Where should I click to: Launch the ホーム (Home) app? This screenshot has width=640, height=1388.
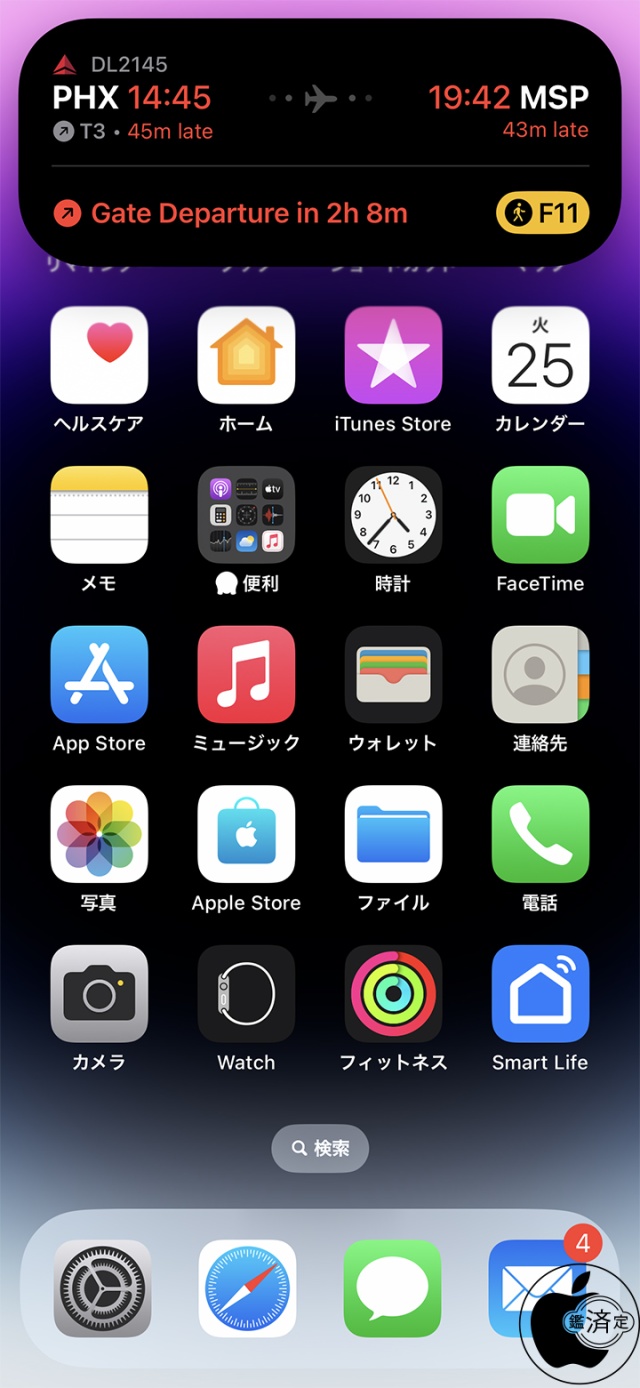[246, 355]
